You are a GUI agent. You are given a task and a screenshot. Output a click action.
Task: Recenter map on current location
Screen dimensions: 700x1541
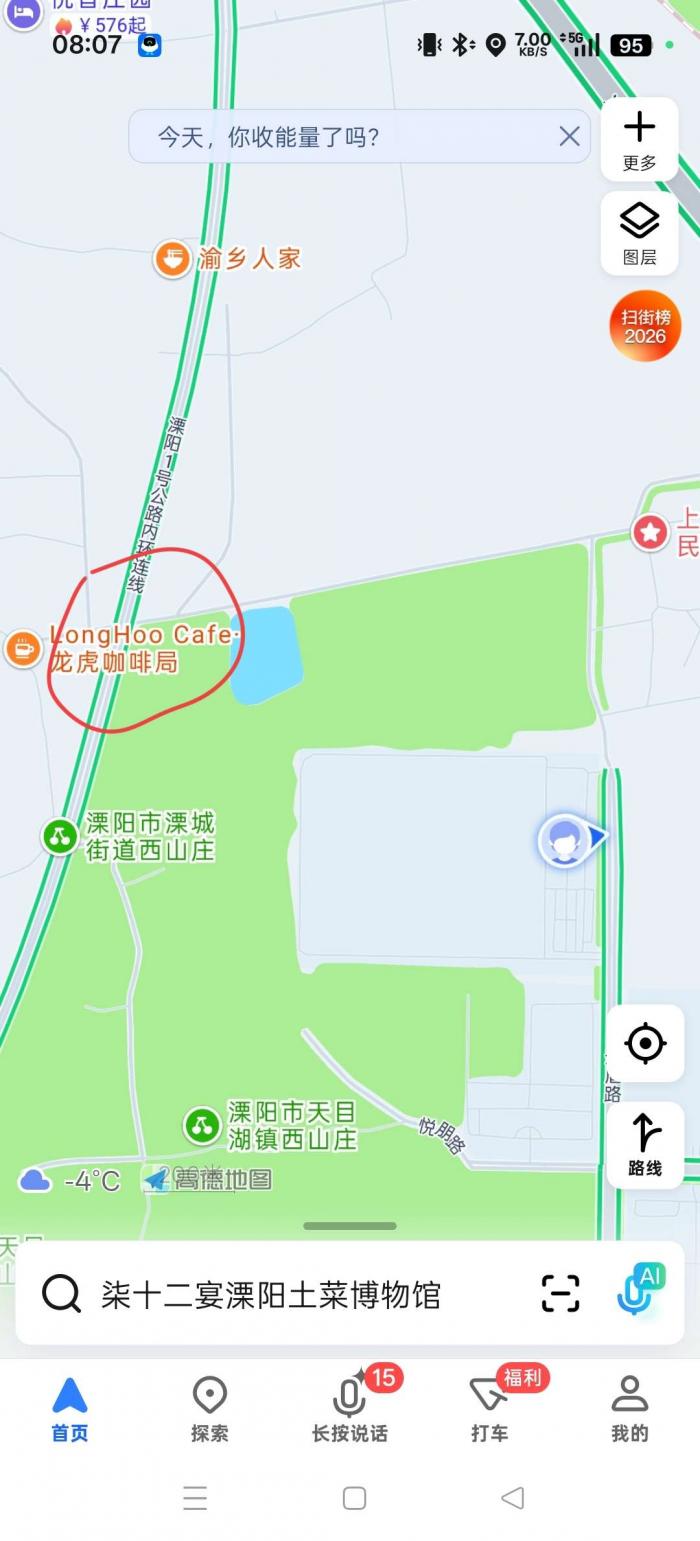pyautogui.click(x=645, y=1044)
